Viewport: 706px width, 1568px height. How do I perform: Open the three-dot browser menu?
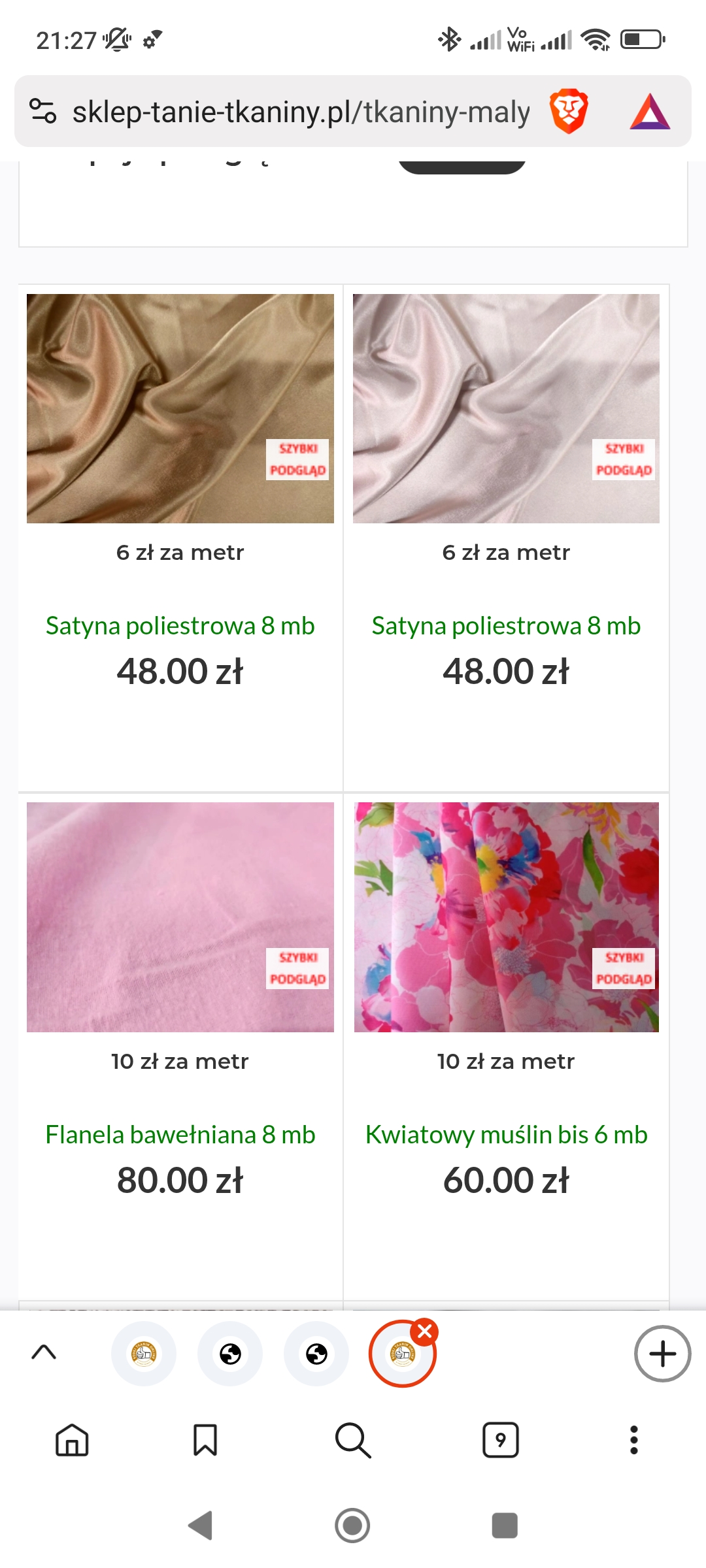click(x=633, y=1440)
